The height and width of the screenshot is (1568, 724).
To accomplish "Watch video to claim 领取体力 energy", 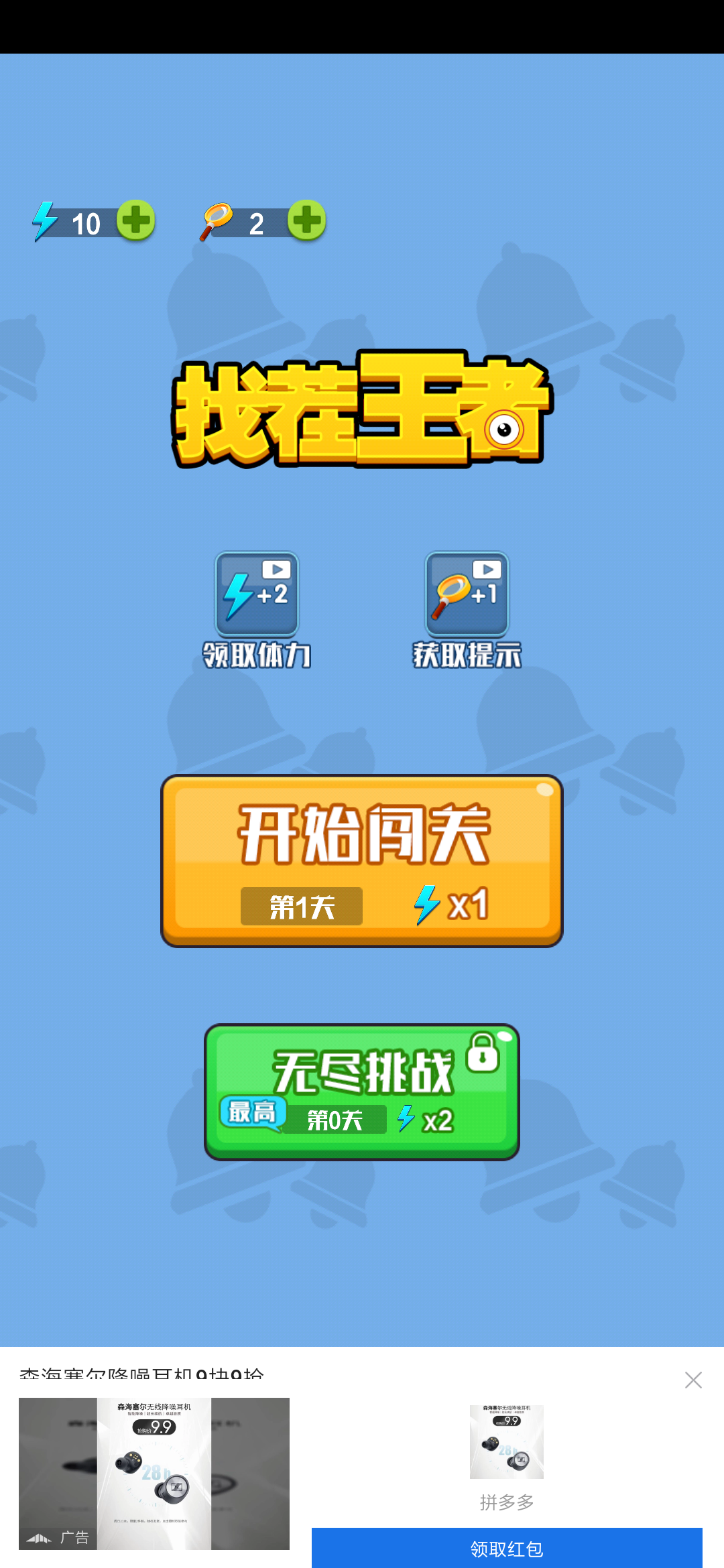I will (257, 610).
